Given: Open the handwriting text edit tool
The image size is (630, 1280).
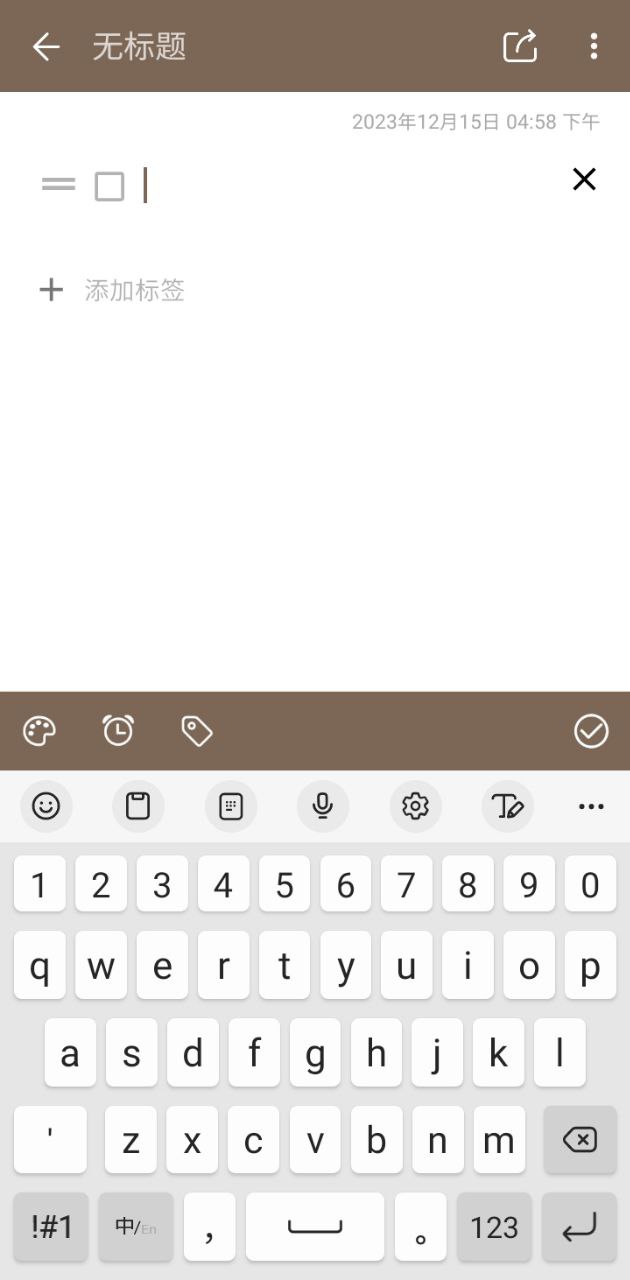Looking at the screenshot, I should [507, 806].
